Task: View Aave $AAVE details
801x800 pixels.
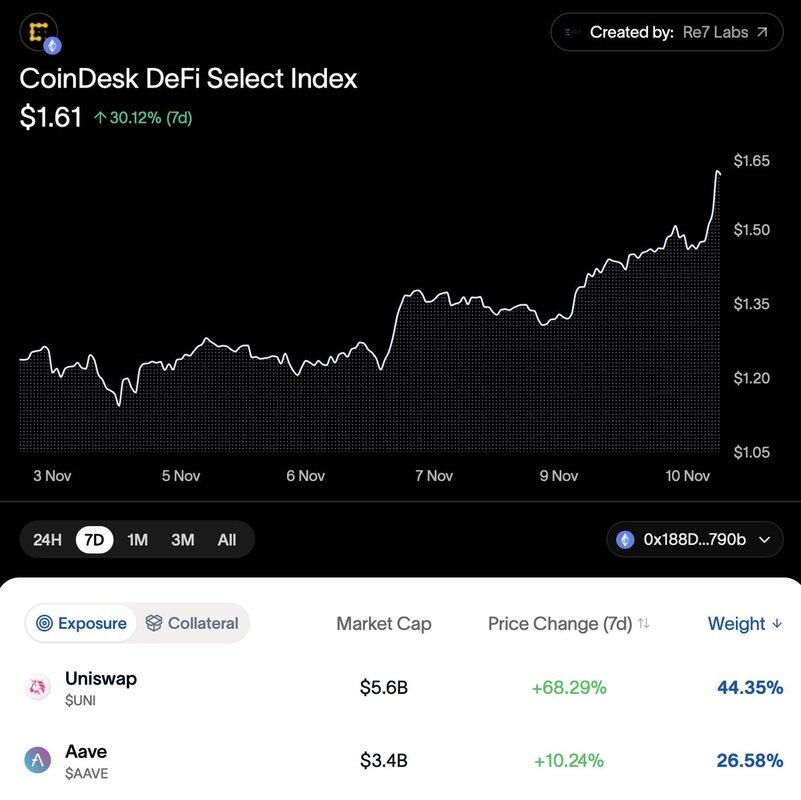Action: pos(86,760)
